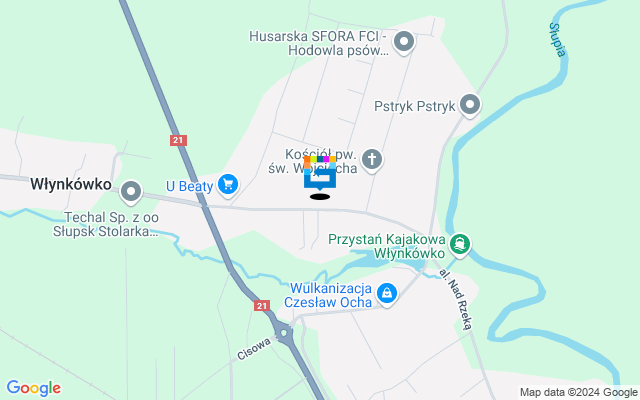Viewport: 640px width, 400px height.
Task: Select the Techal Sp. z oo pin
Action: click(131, 191)
